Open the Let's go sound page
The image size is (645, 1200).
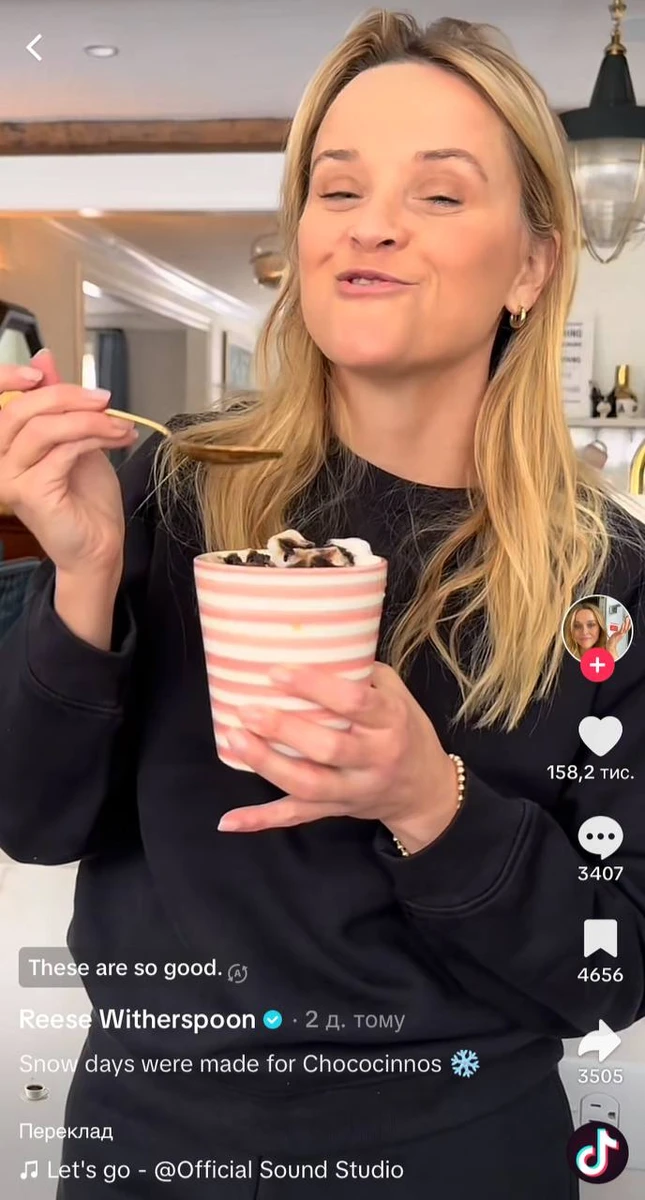[x=212, y=1169]
